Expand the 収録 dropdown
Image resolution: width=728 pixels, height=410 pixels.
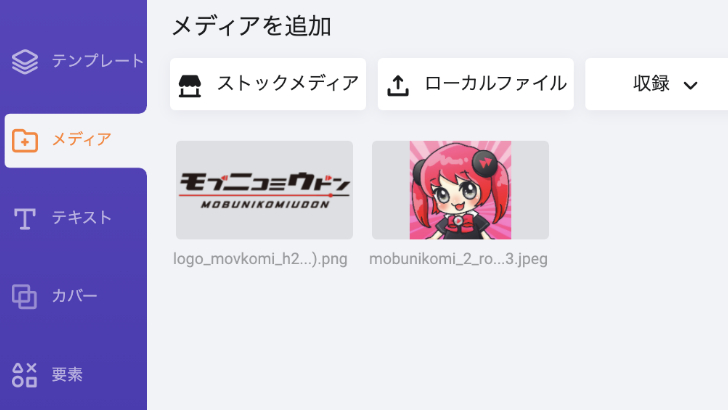(x=664, y=84)
